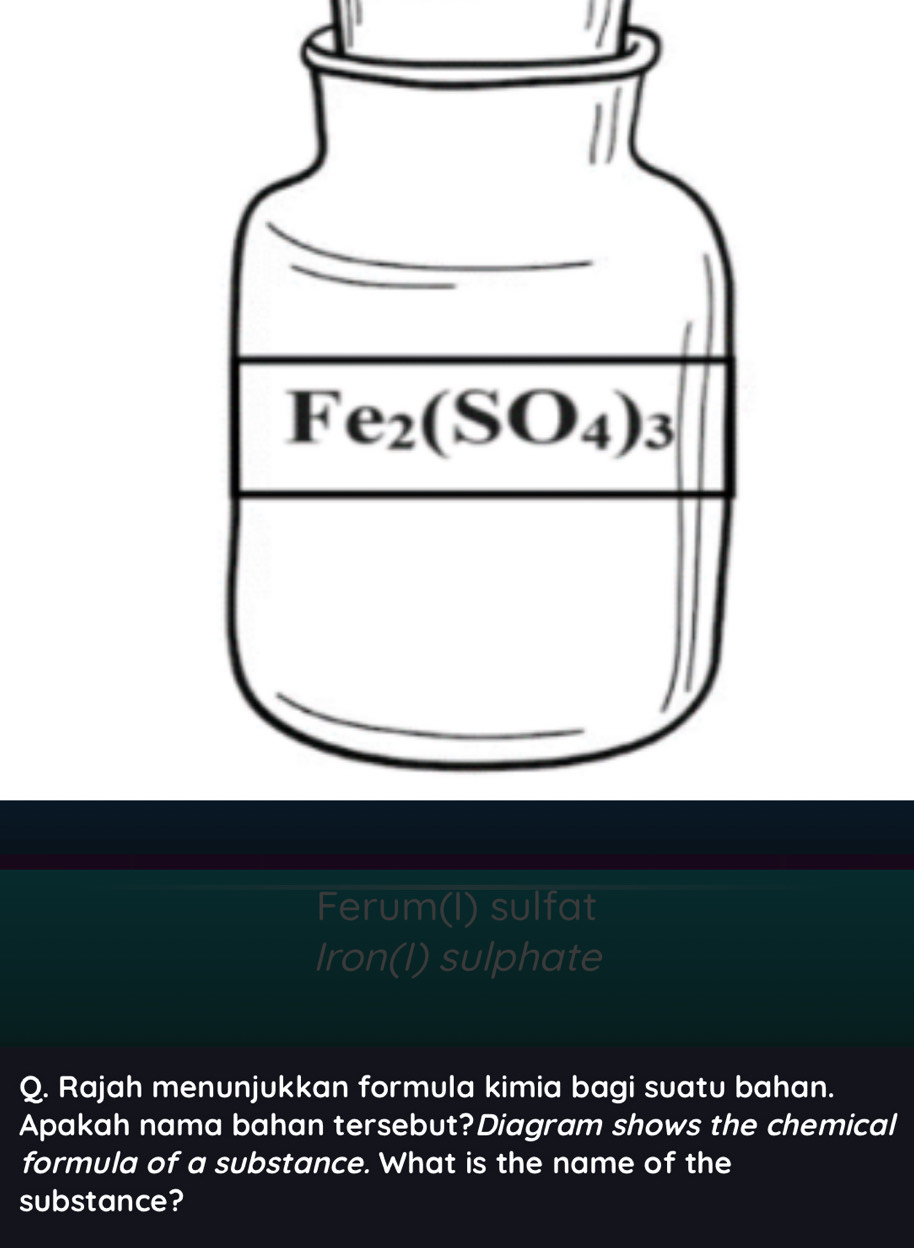914x1248 pixels.
Task: Select the Malay question sentence
Action: 425,1086
